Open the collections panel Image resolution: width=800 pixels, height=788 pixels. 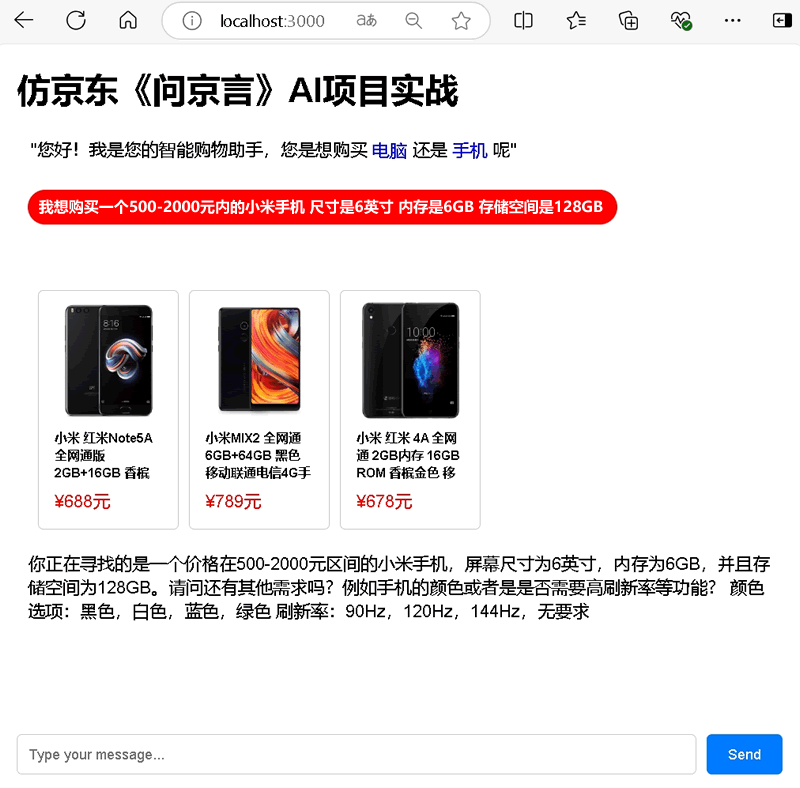click(629, 21)
